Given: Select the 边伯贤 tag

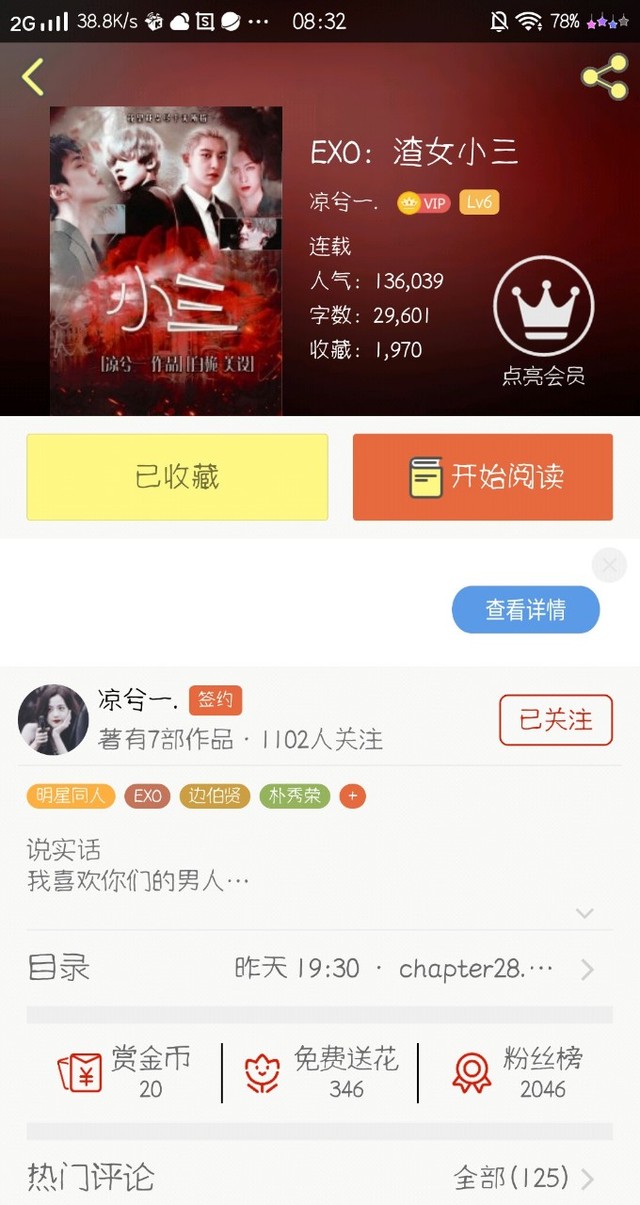Looking at the screenshot, I should pyautogui.click(x=214, y=796).
